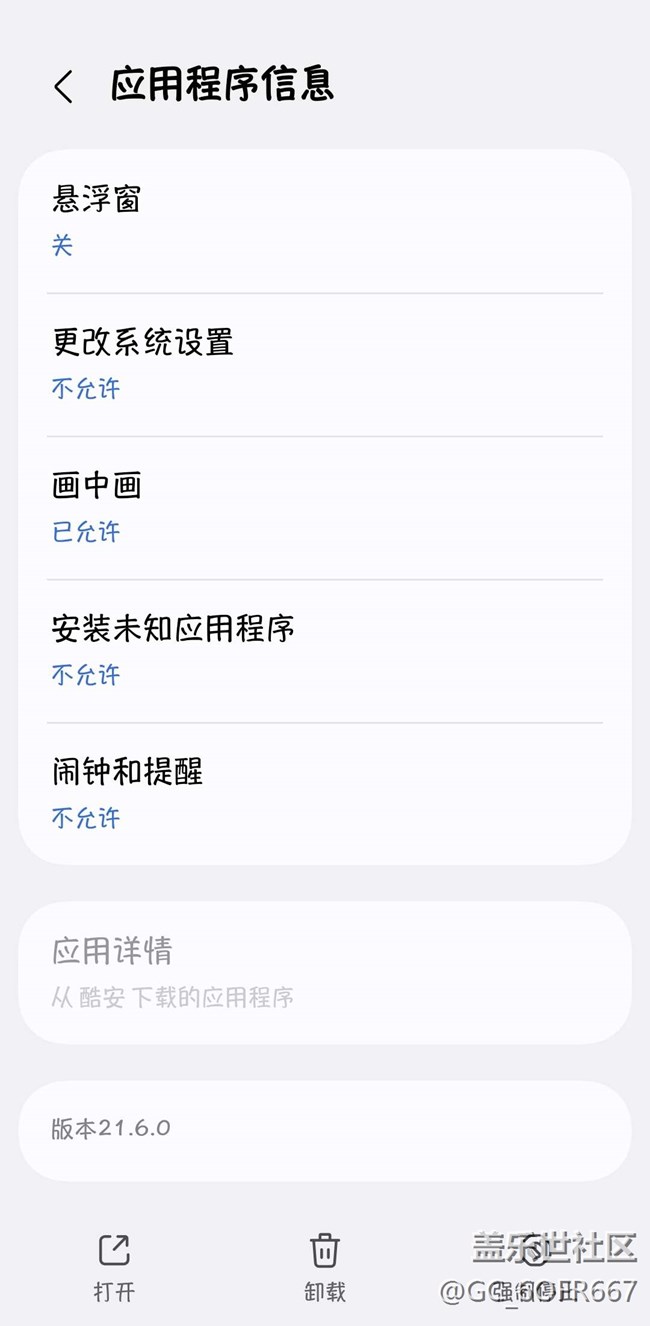Tap 打开 to launch the app
This screenshot has width=650, height=1326.
click(114, 1267)
